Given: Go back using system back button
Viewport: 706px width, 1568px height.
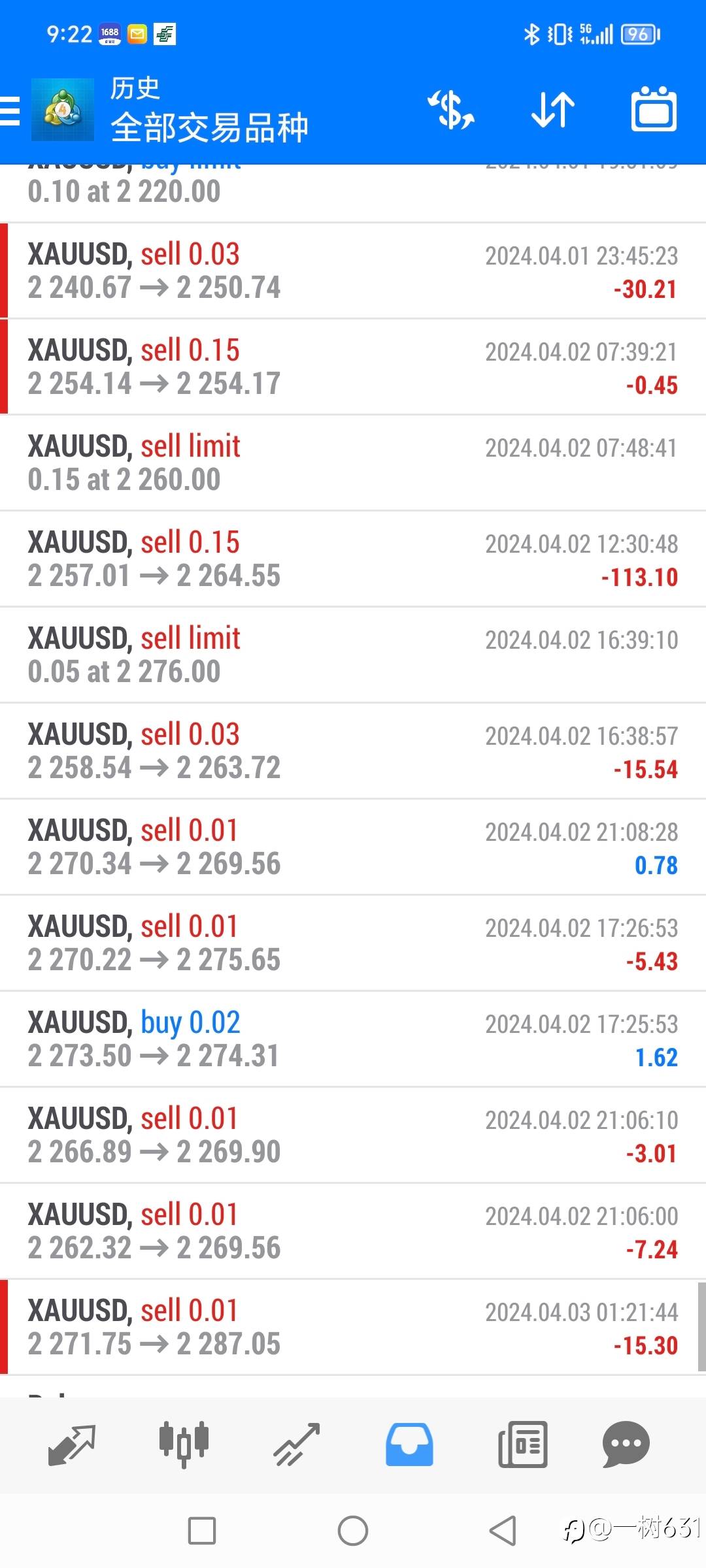Looking at the screenshot, I should point(503,1531).
